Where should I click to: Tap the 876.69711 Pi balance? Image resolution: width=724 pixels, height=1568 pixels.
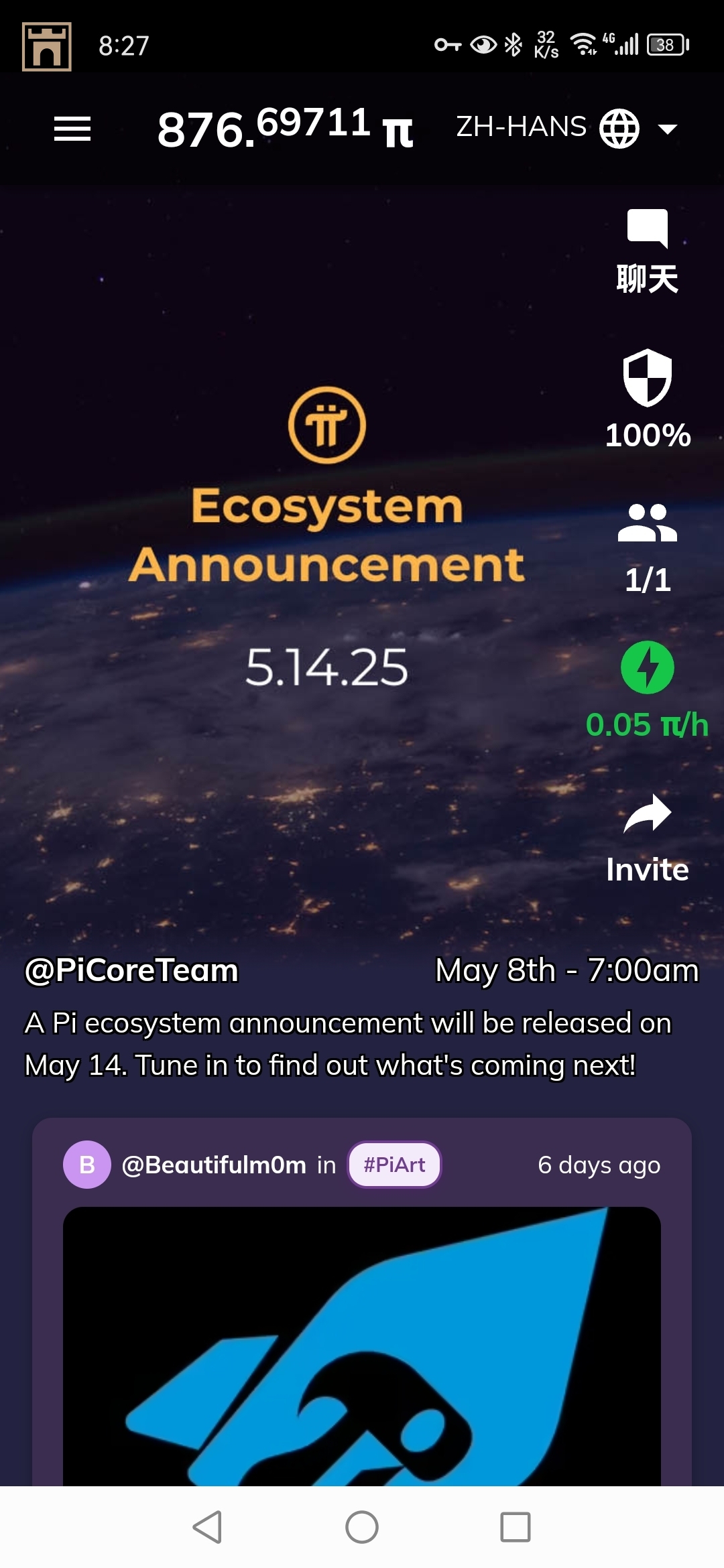(x=284, y=127)
